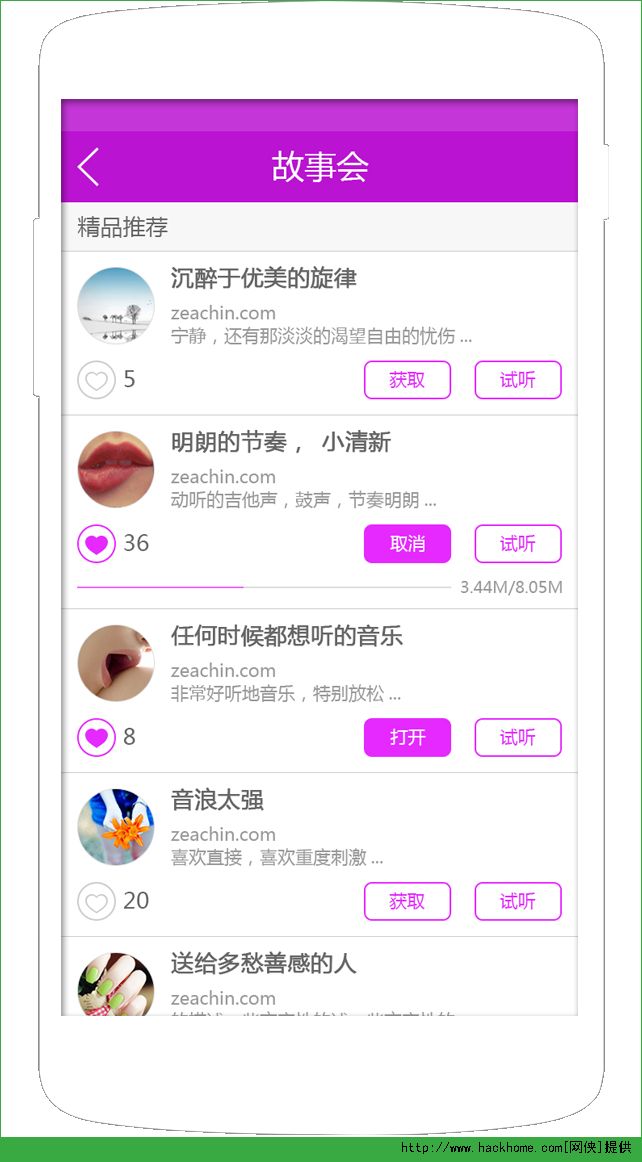Preview 沉醉于优美的旋律 with 试听
Screen dimensions: 642x1162
coord(517,380)
